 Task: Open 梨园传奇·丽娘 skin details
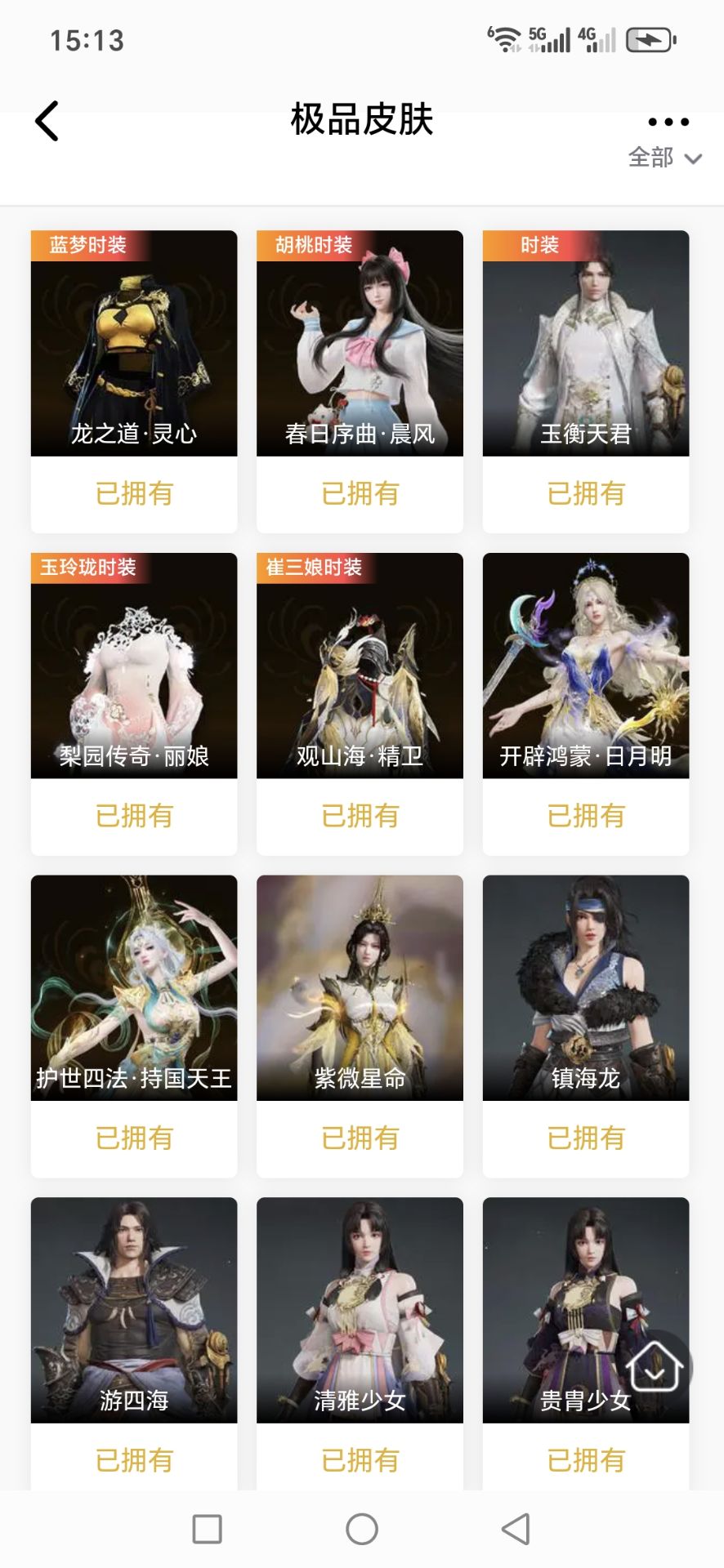pyautogui.click(x=134, y=666)
